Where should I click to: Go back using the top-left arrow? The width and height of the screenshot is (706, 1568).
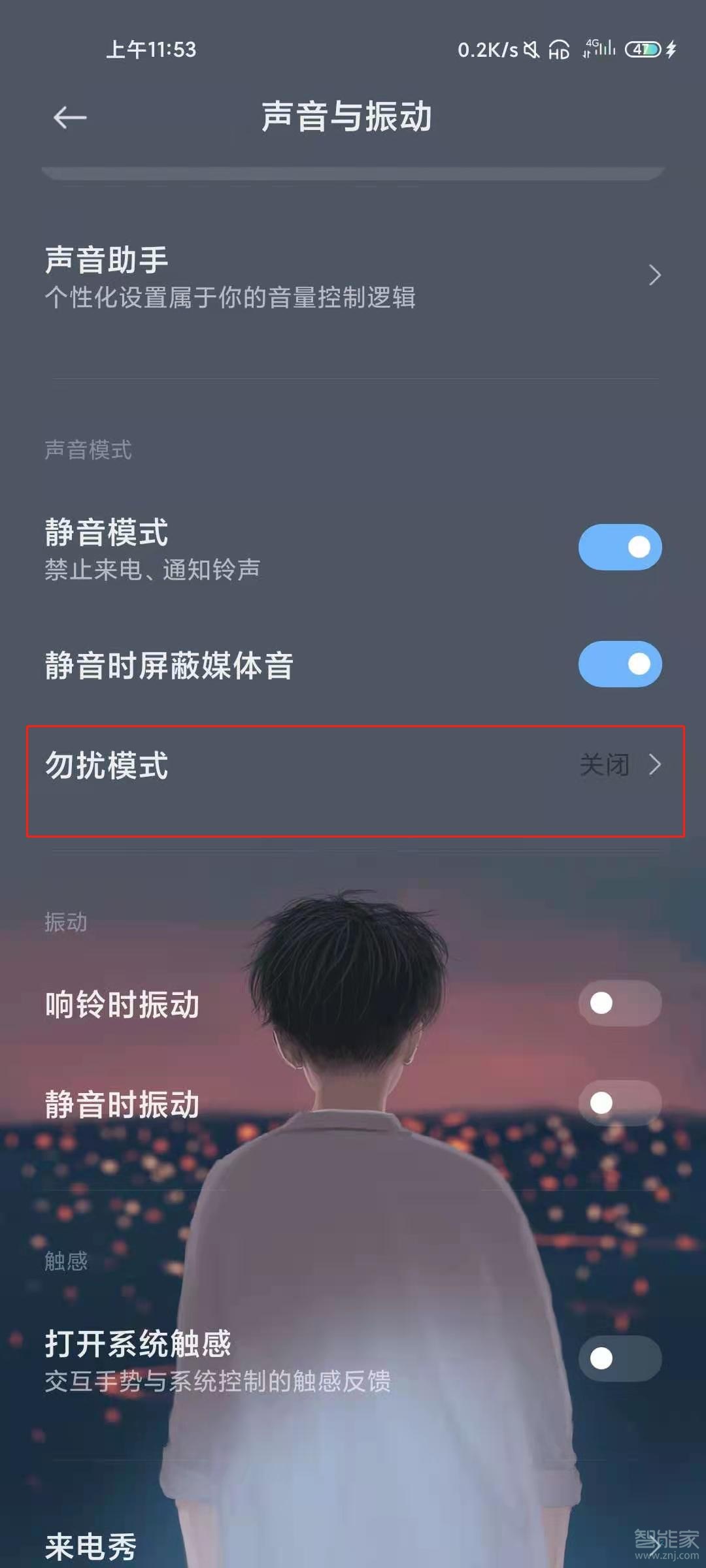[70, 118]
